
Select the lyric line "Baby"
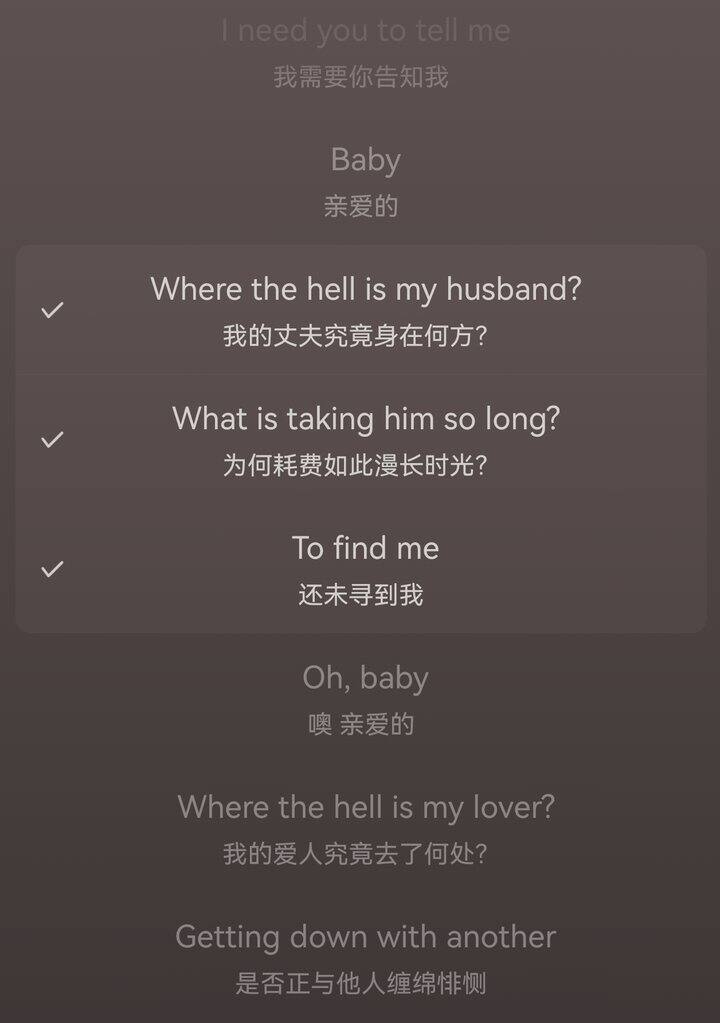point(365,180)
